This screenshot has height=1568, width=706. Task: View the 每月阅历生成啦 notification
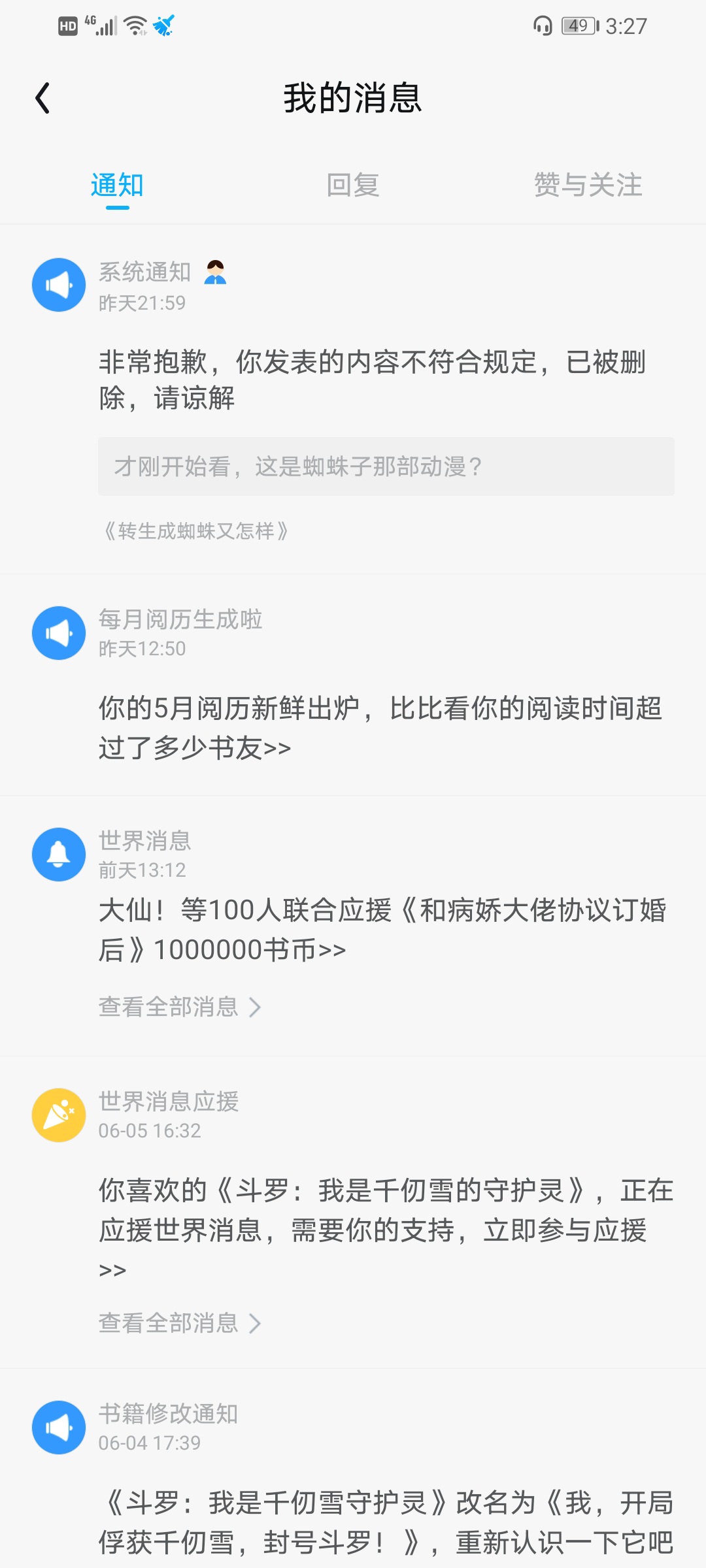pyautogui.click(x=379, y=727)
